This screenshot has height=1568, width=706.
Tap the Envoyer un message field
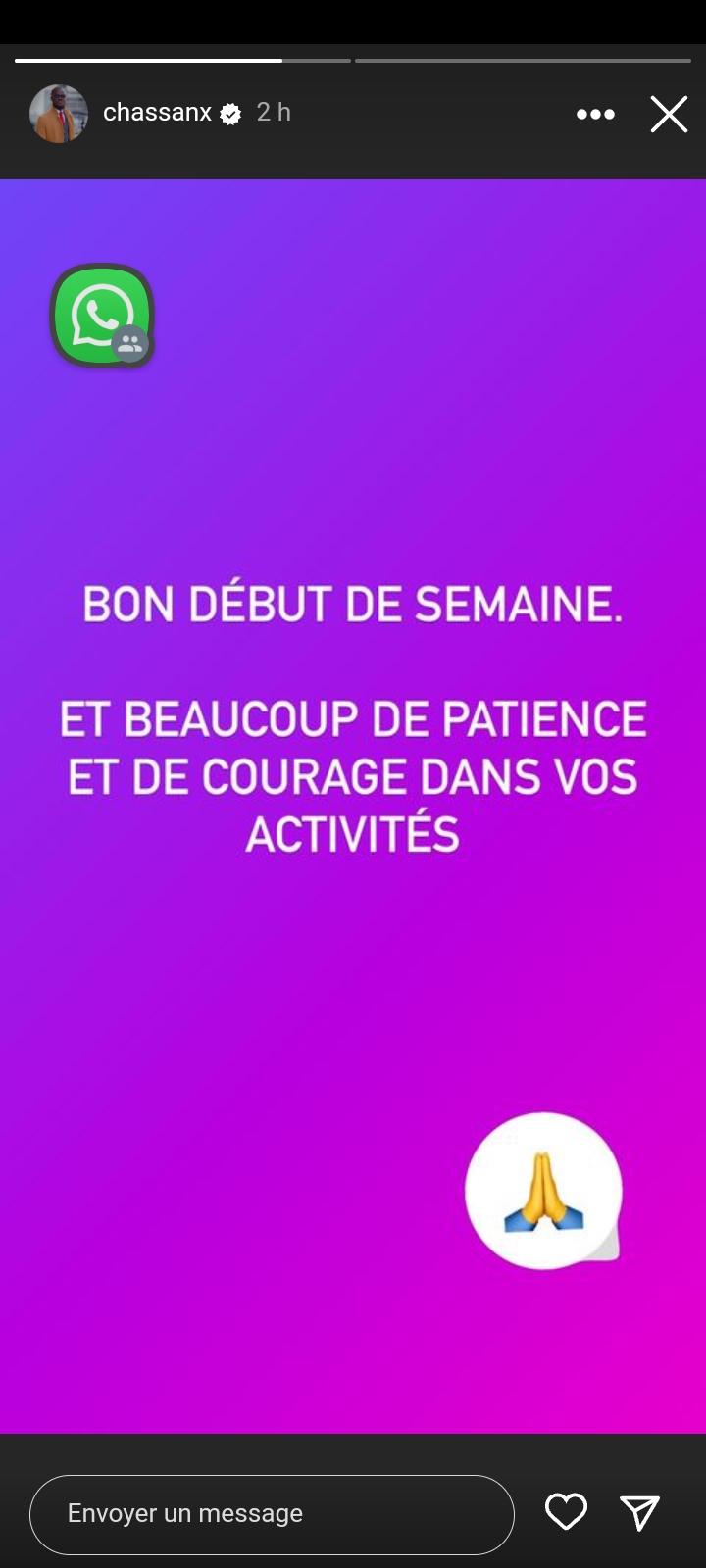click(x=272, y=1514)
